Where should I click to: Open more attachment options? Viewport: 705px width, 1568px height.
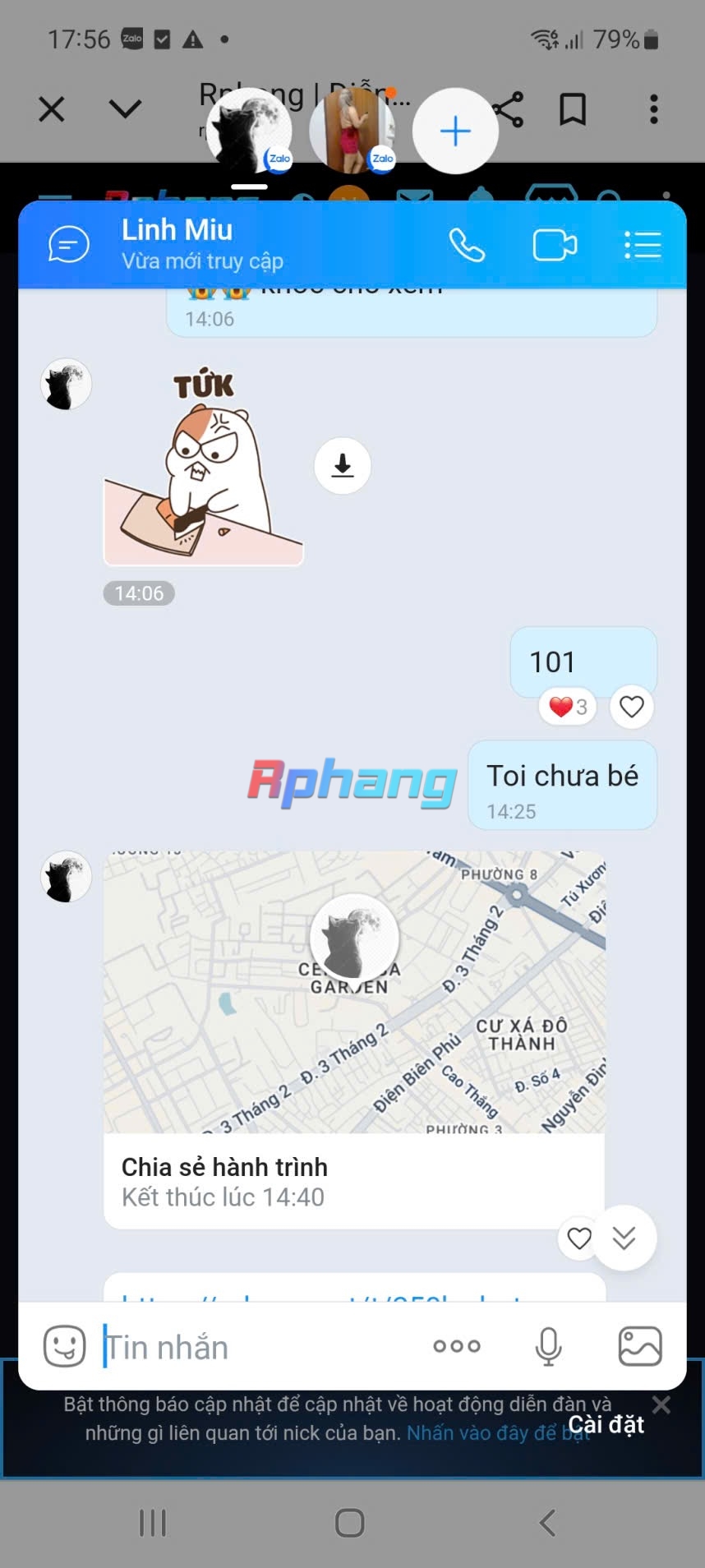(x=457, y=1346)
